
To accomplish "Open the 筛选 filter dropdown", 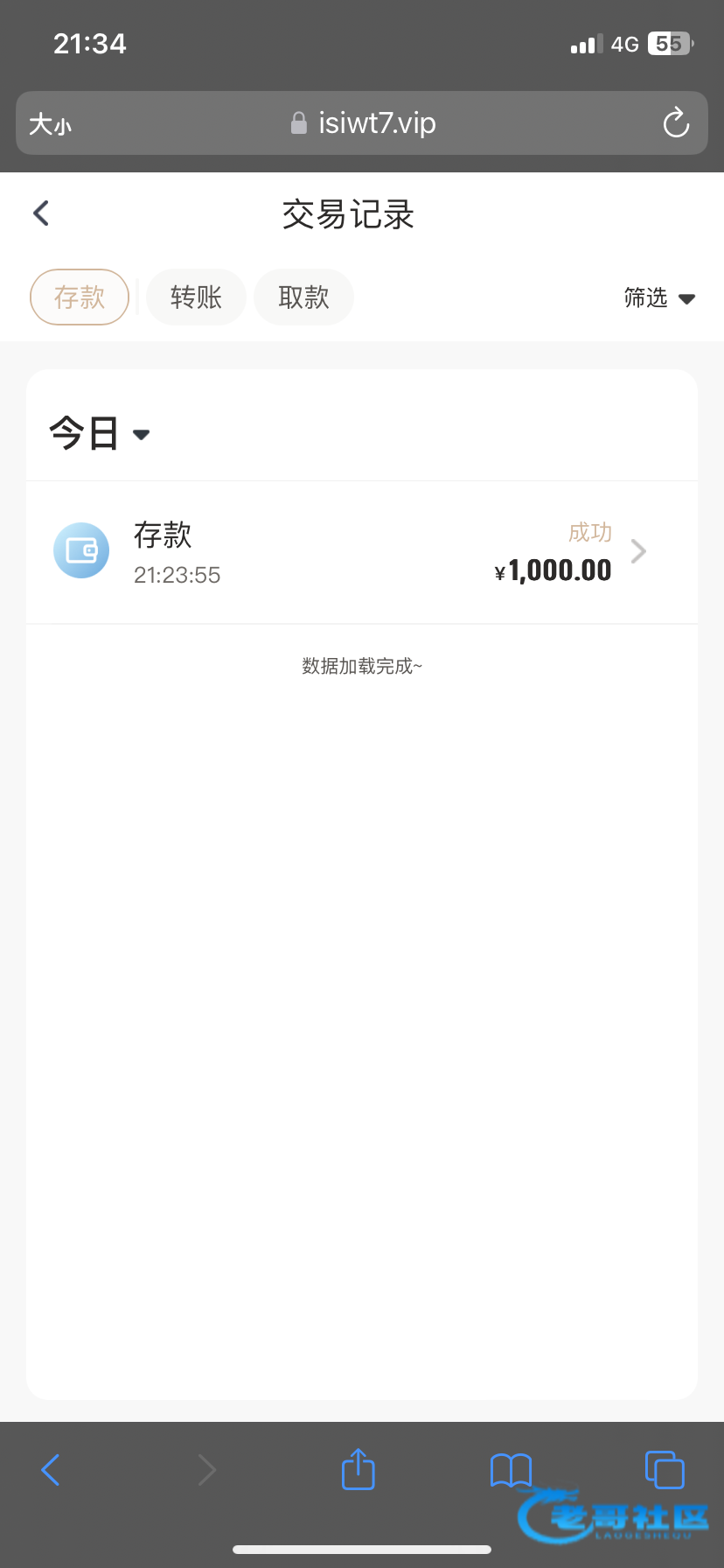I will tap(659, 298).
